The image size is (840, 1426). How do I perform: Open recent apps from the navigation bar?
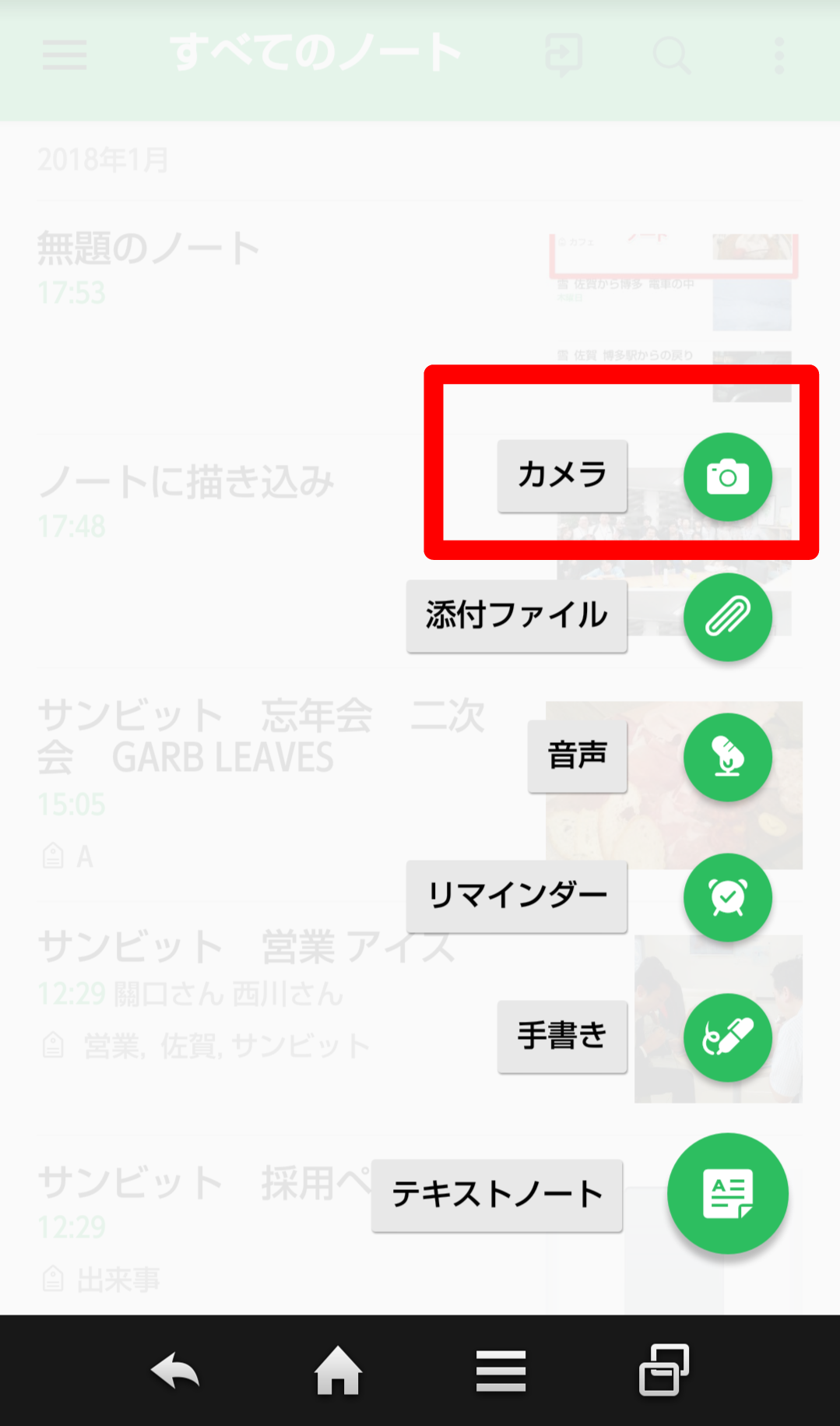(663, 1371)
